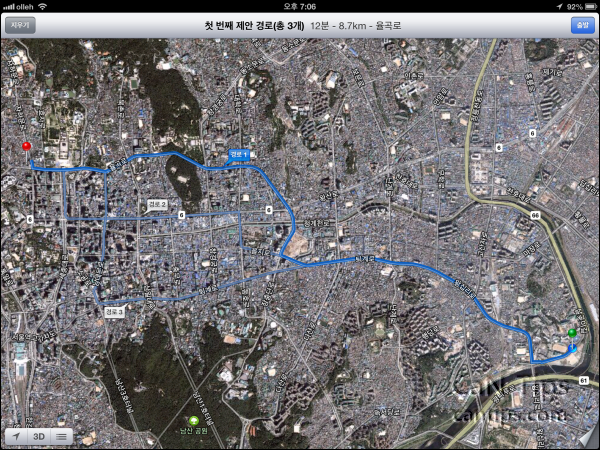Switch the map to 3D view
The width and height of the screenshot is (600, 450).
coord(39,437)
